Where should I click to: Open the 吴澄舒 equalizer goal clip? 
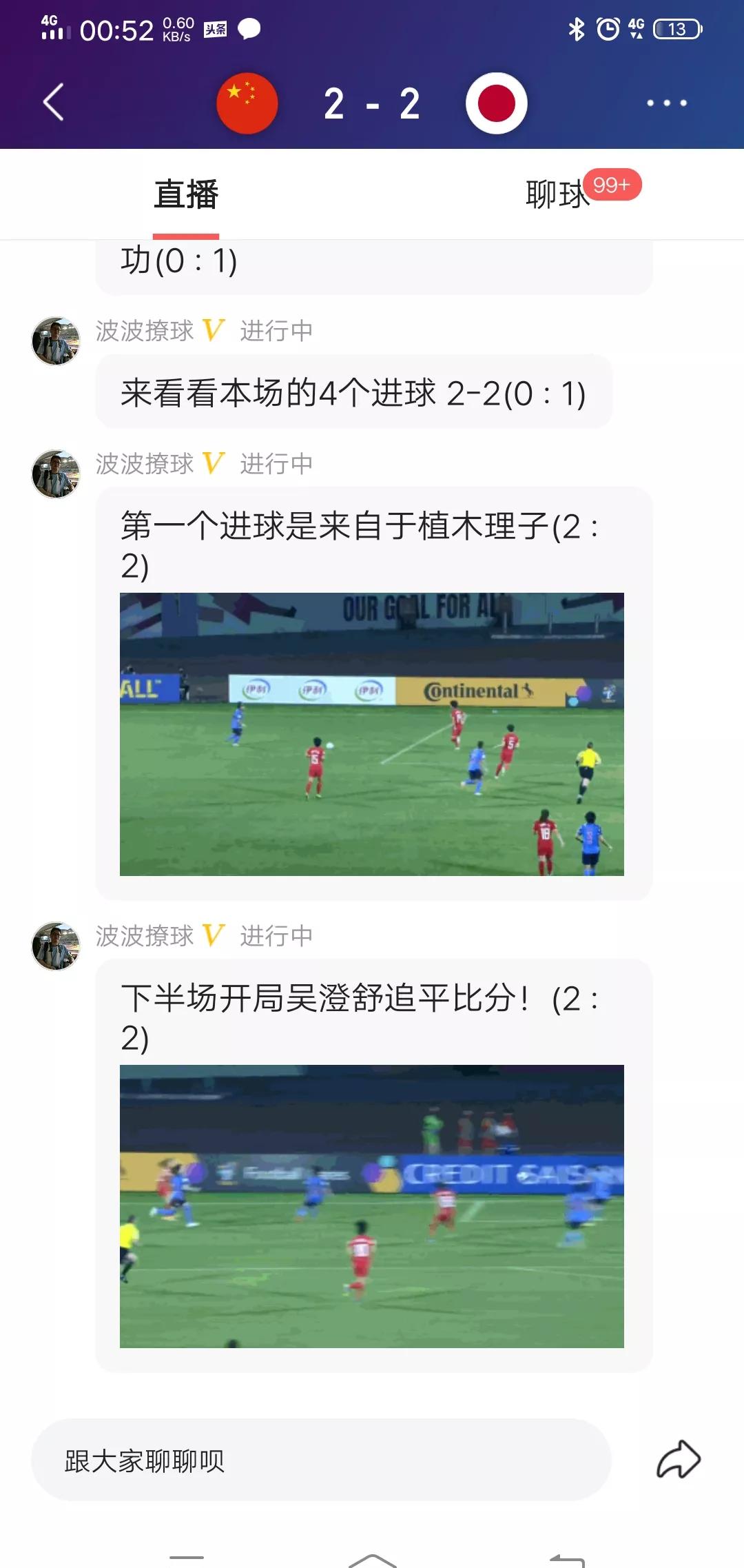click(372, 1206)
